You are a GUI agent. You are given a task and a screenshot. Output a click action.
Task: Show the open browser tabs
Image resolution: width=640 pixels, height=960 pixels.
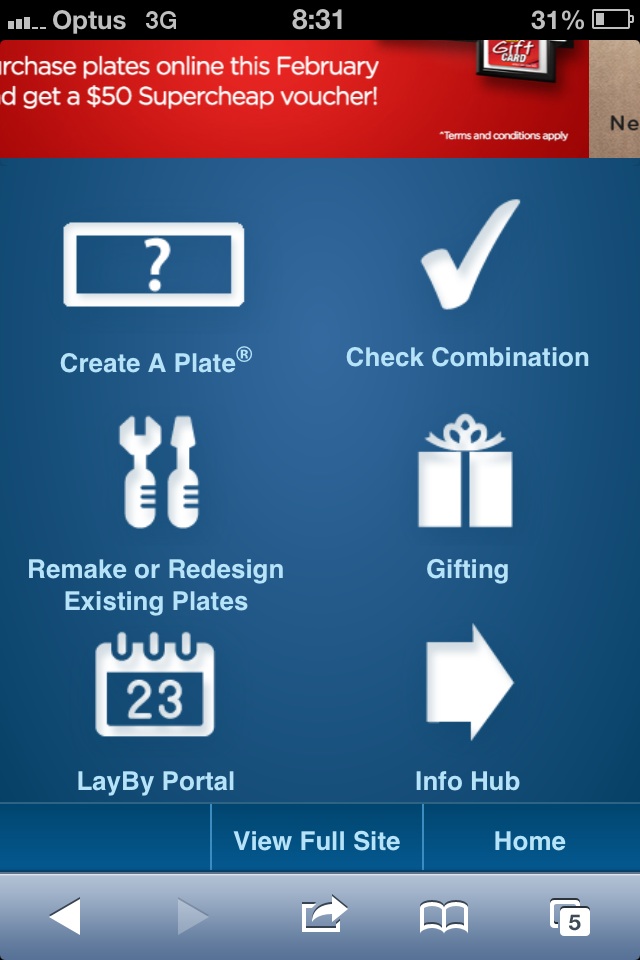[570, 916]
